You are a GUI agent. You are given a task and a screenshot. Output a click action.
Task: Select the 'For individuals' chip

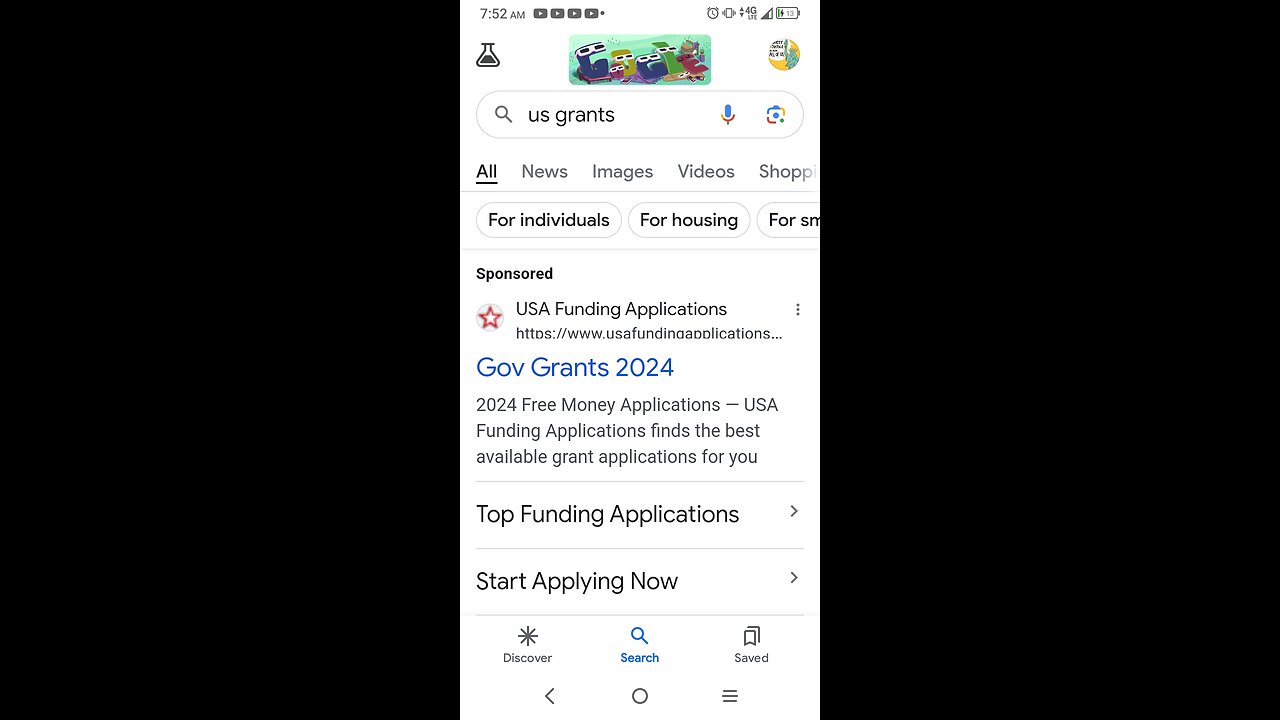click(x=548, y=220)
